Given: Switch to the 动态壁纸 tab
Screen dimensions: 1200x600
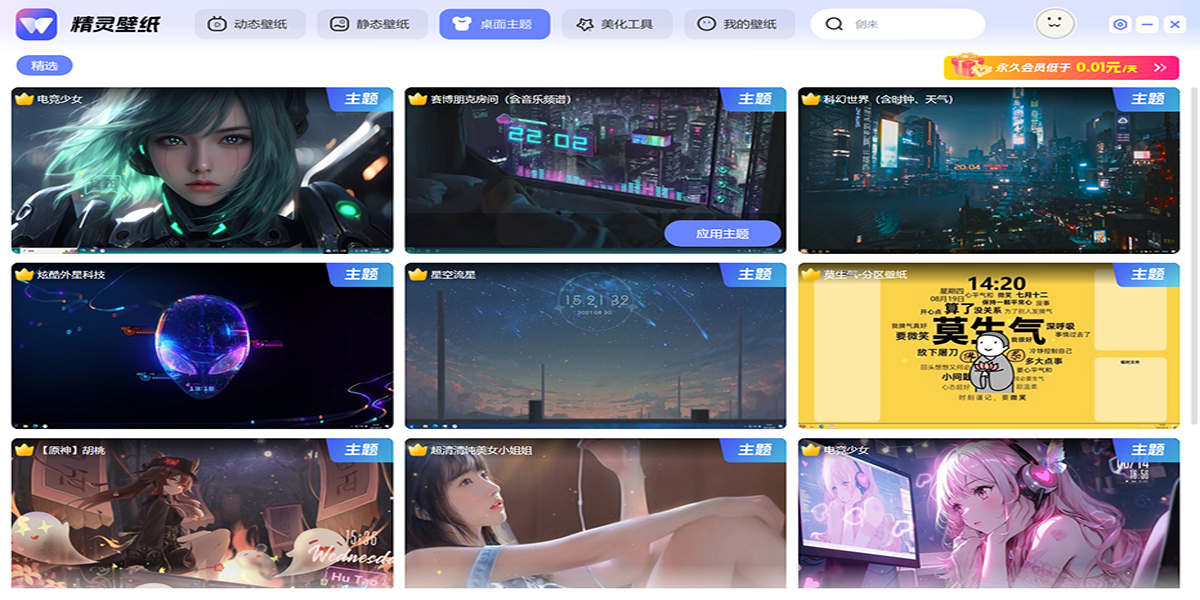Looking at the screenshot, I should click(x=250, y=24).
